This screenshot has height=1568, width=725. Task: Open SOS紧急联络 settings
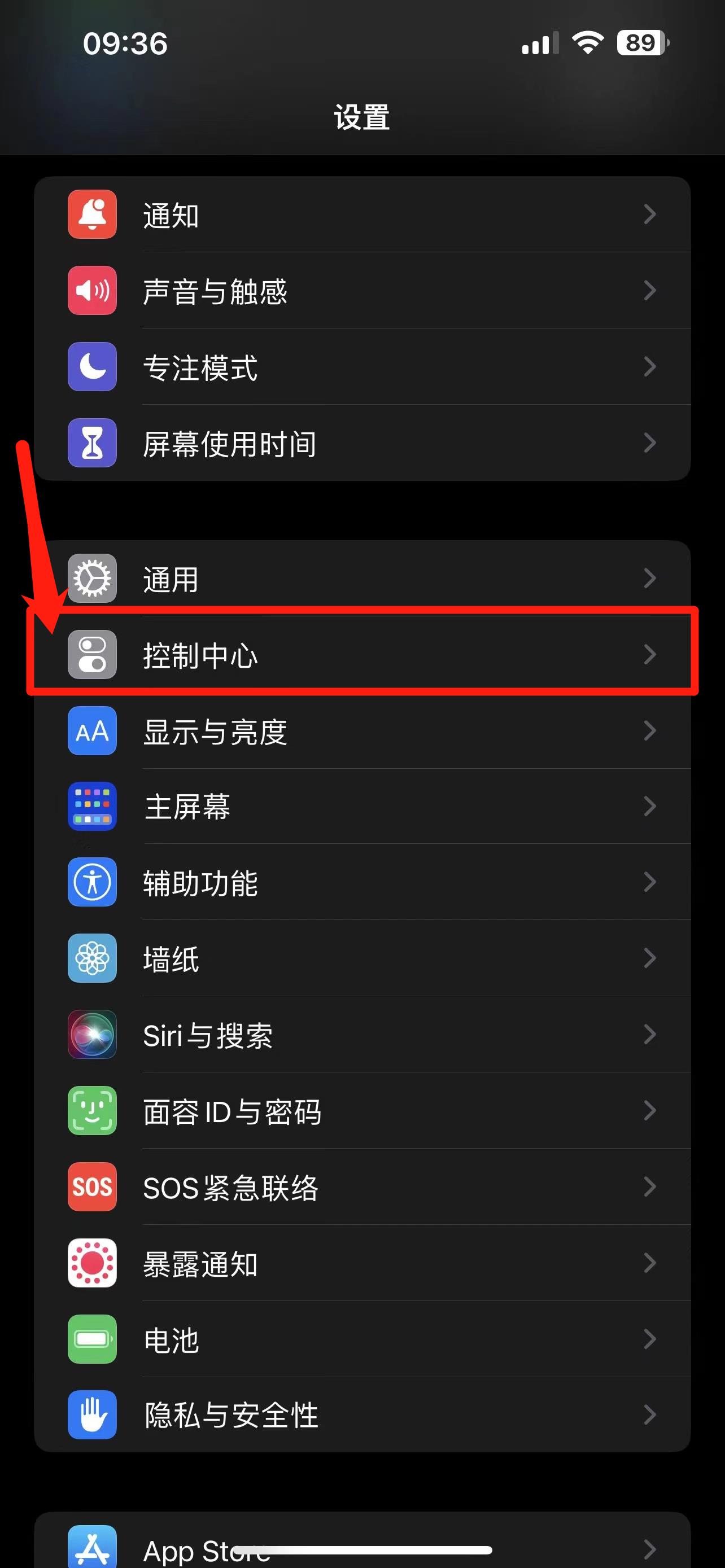(x=362, y=1186)
